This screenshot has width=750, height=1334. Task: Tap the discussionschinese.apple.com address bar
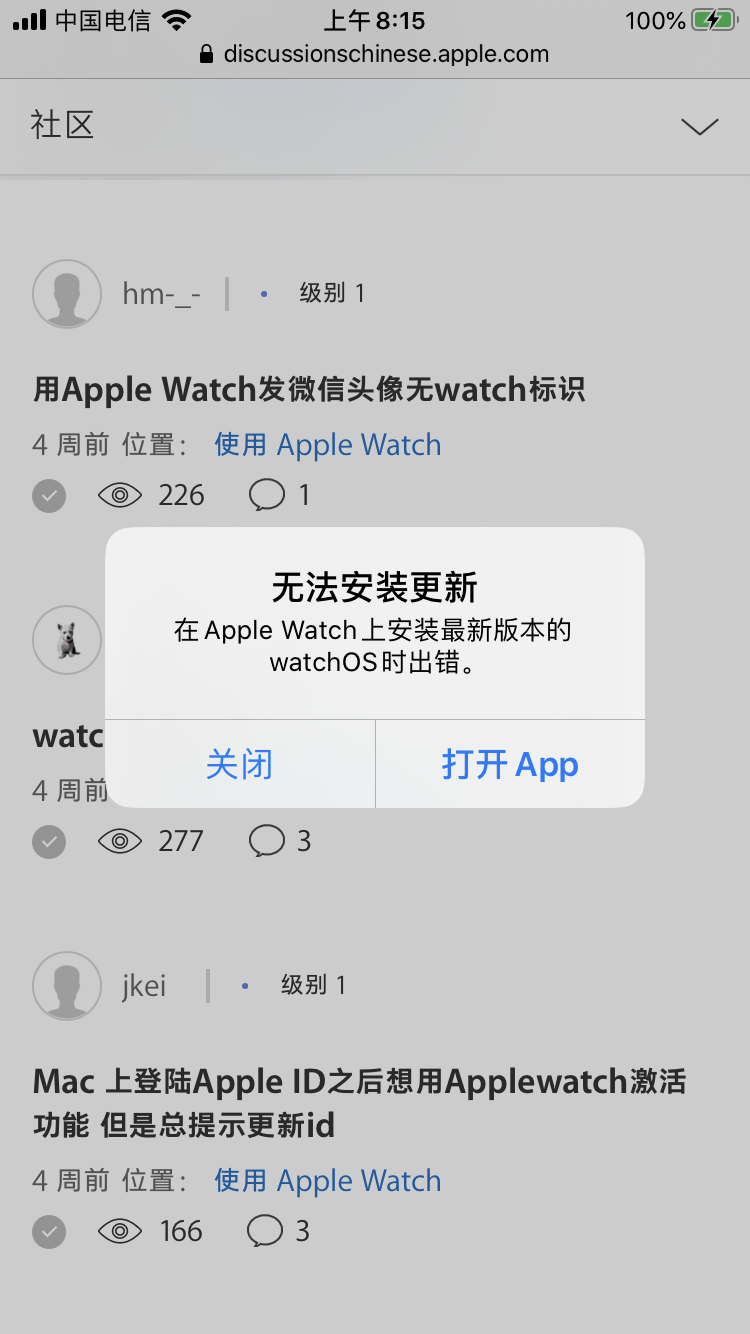(375, 54)
